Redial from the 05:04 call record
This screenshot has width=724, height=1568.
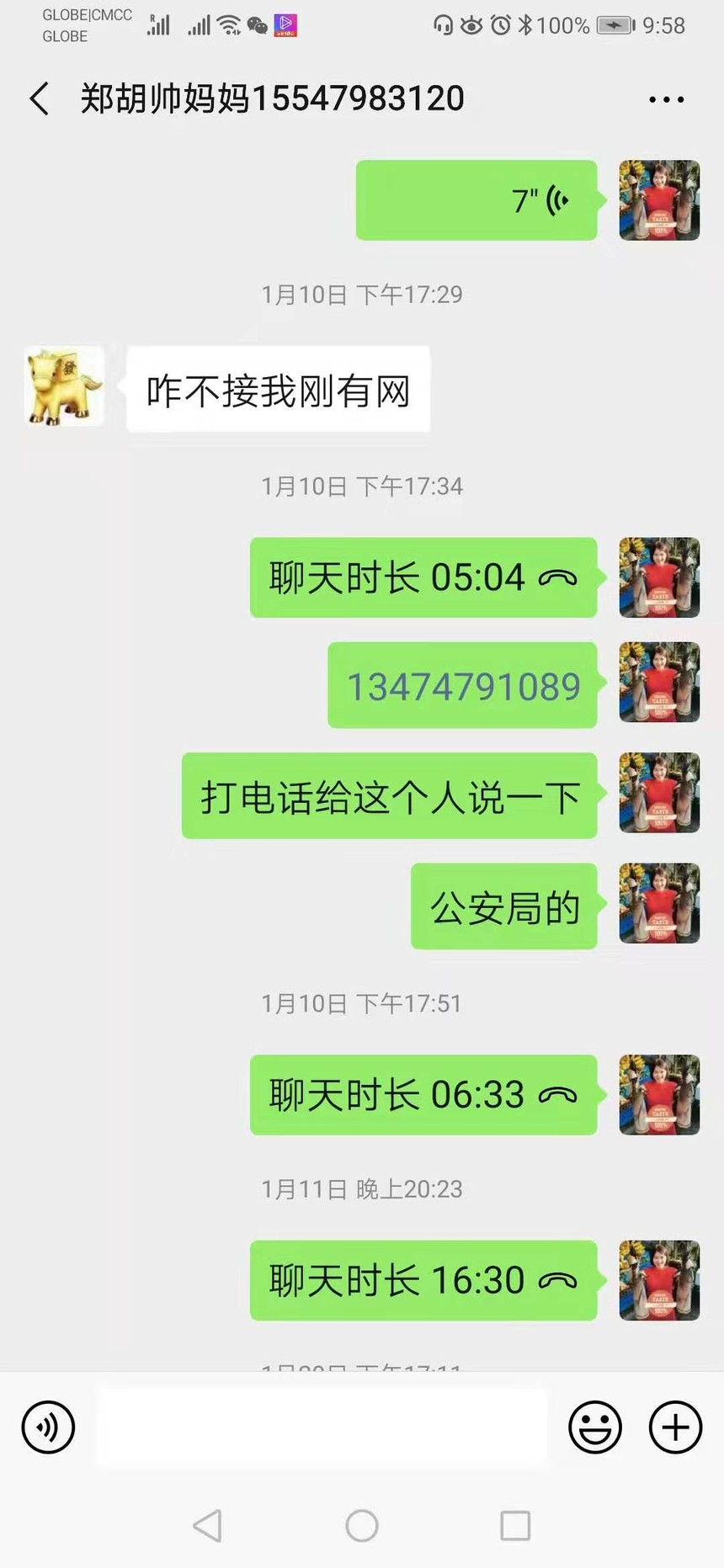tap(423, 577)
